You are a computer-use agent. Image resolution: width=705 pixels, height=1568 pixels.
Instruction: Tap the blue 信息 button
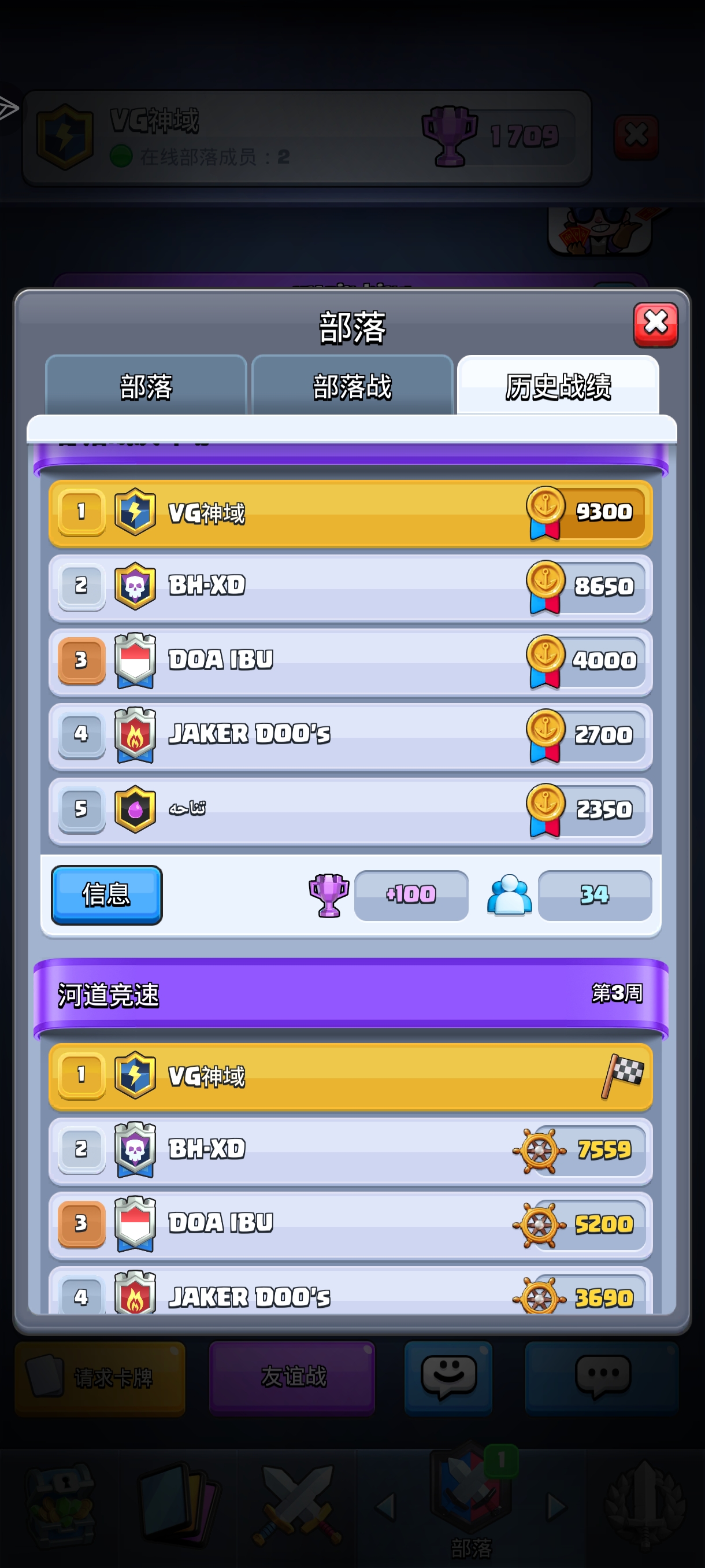pyautogui.click(x=106, y=894)
